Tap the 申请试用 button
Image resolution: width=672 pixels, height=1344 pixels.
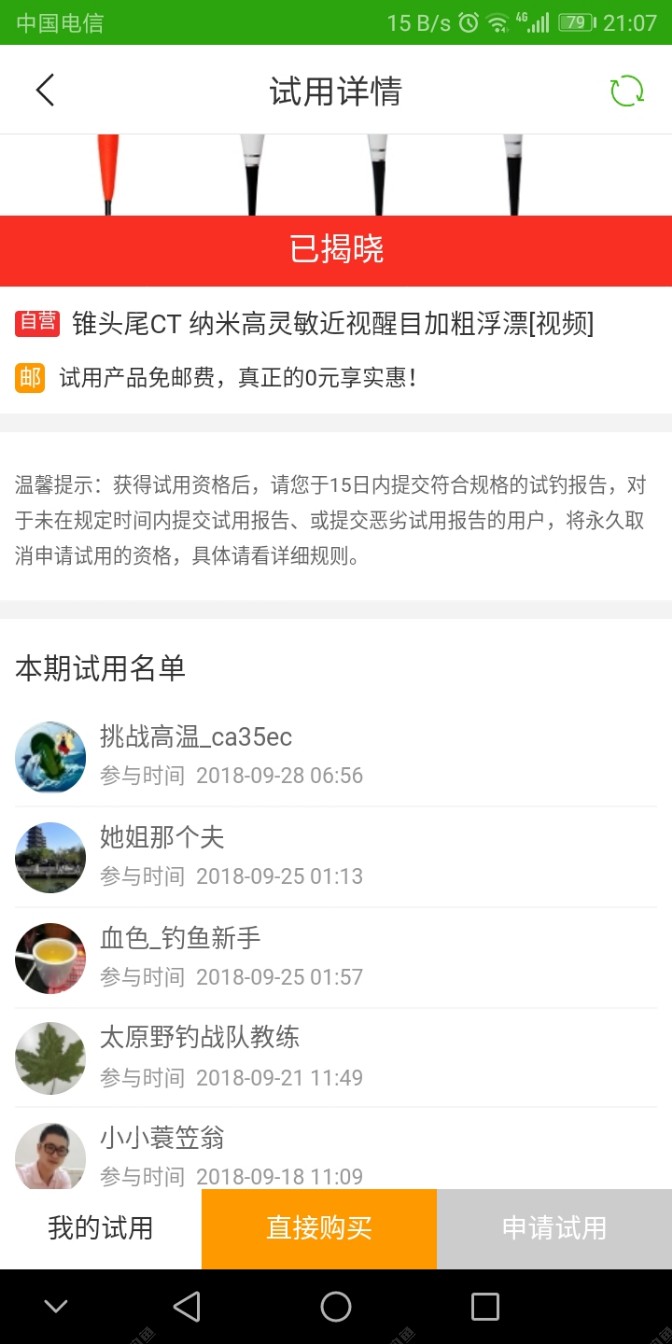pyautogui.click(x=554, y=1228)
